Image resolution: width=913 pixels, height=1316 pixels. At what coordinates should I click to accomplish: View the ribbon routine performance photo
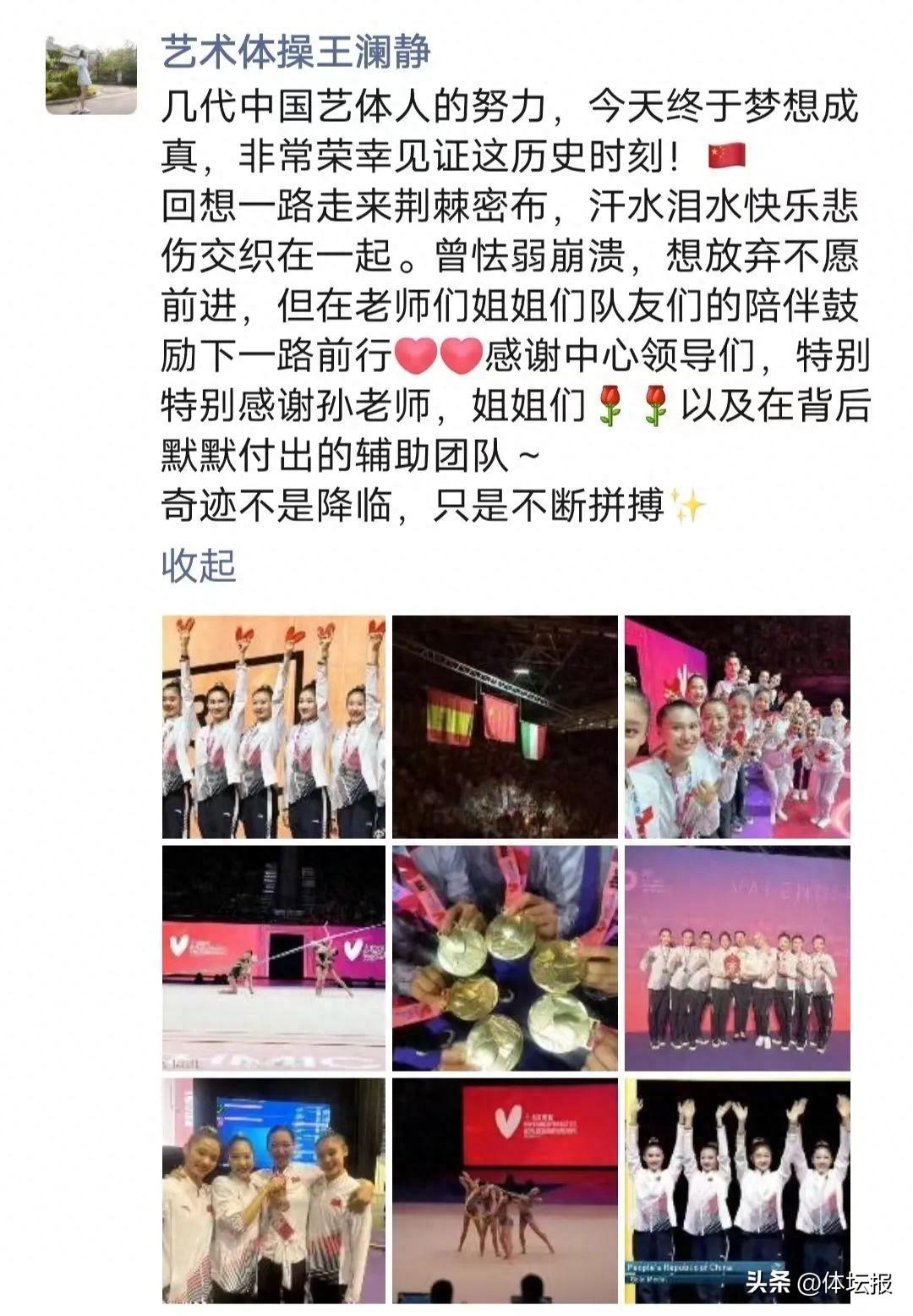coord(273,958)
